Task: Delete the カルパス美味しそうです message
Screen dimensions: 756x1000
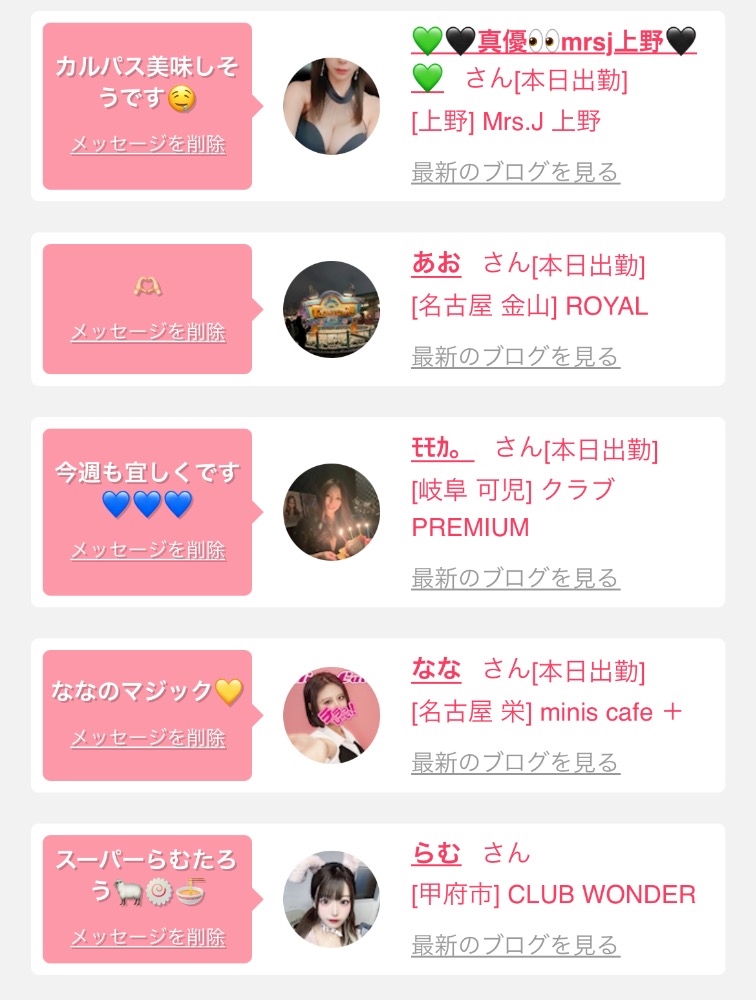Action: click(148, 144)
